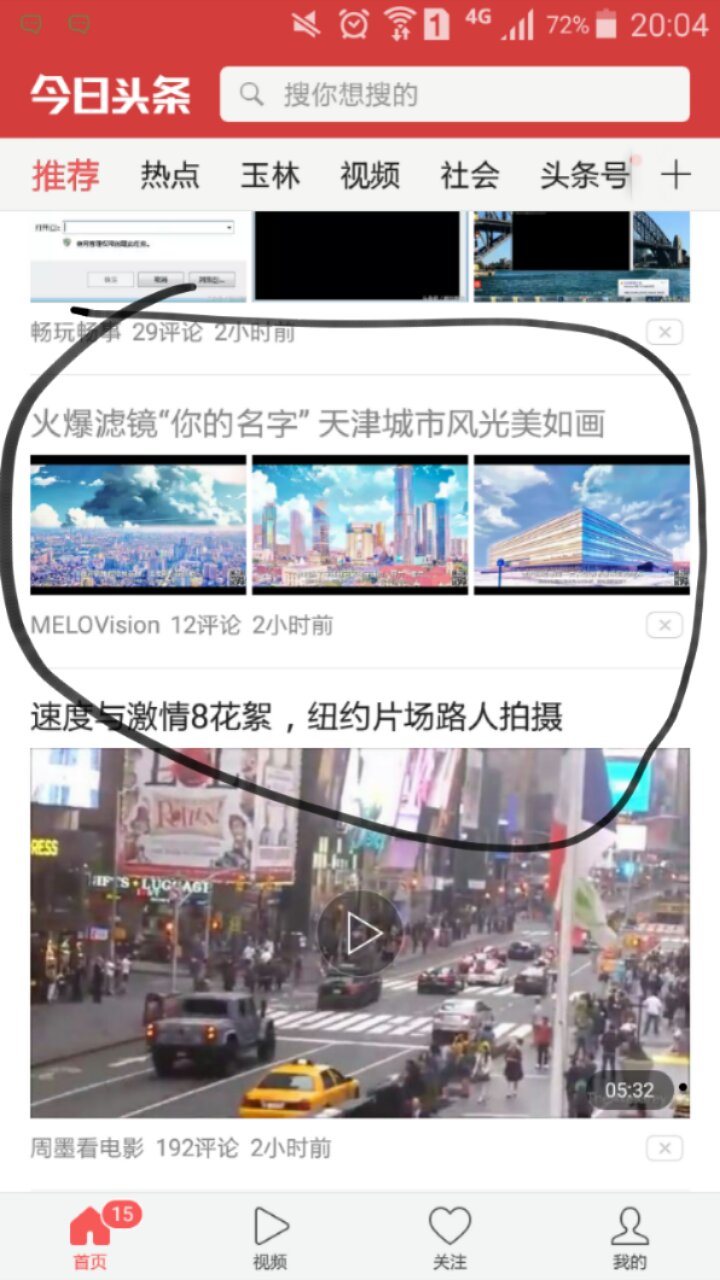Switch to the 社会 tab
720x1280 pixels.
click(x=470, y=176)
